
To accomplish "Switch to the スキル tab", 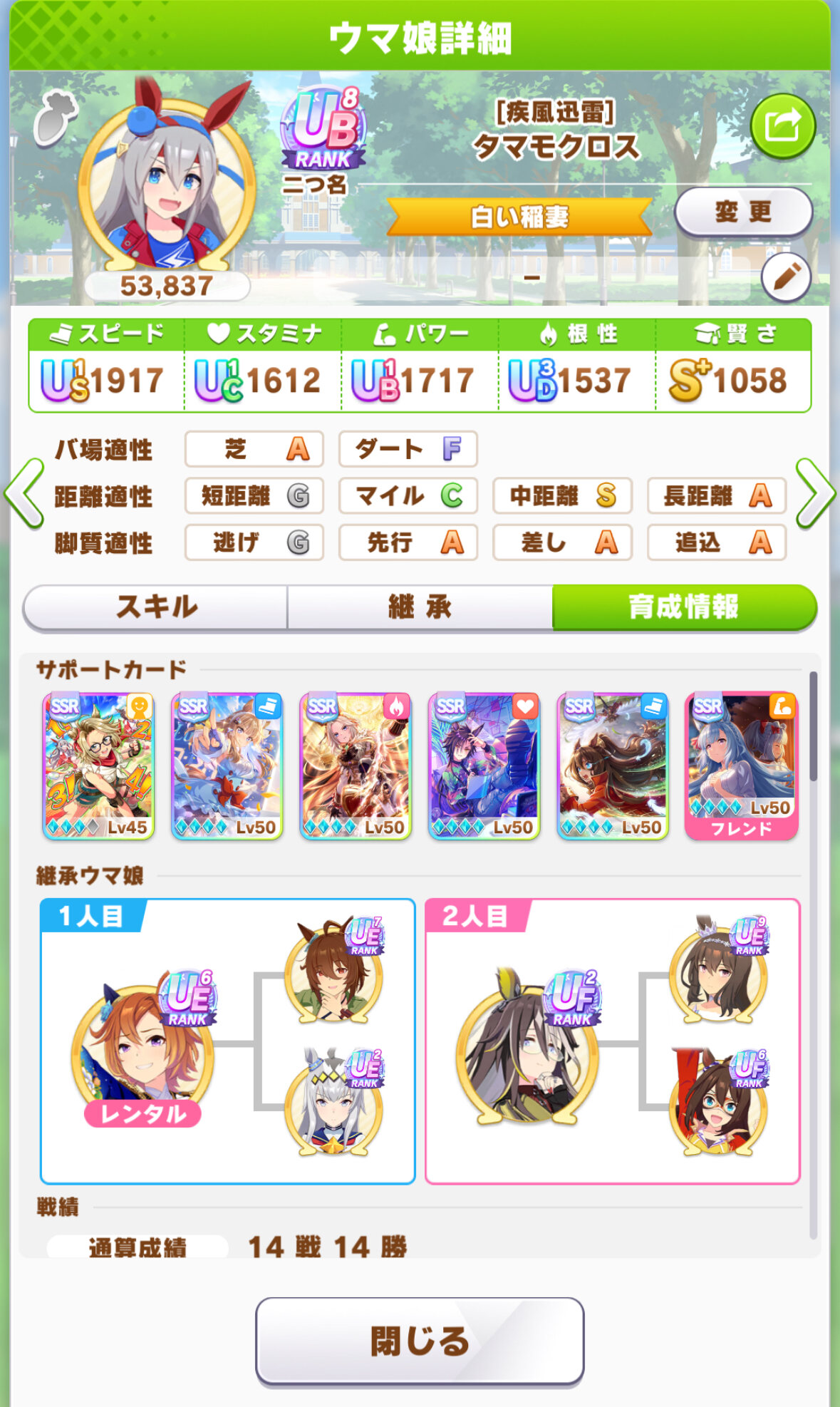I will pyautogui.click(x=156, y=607).
